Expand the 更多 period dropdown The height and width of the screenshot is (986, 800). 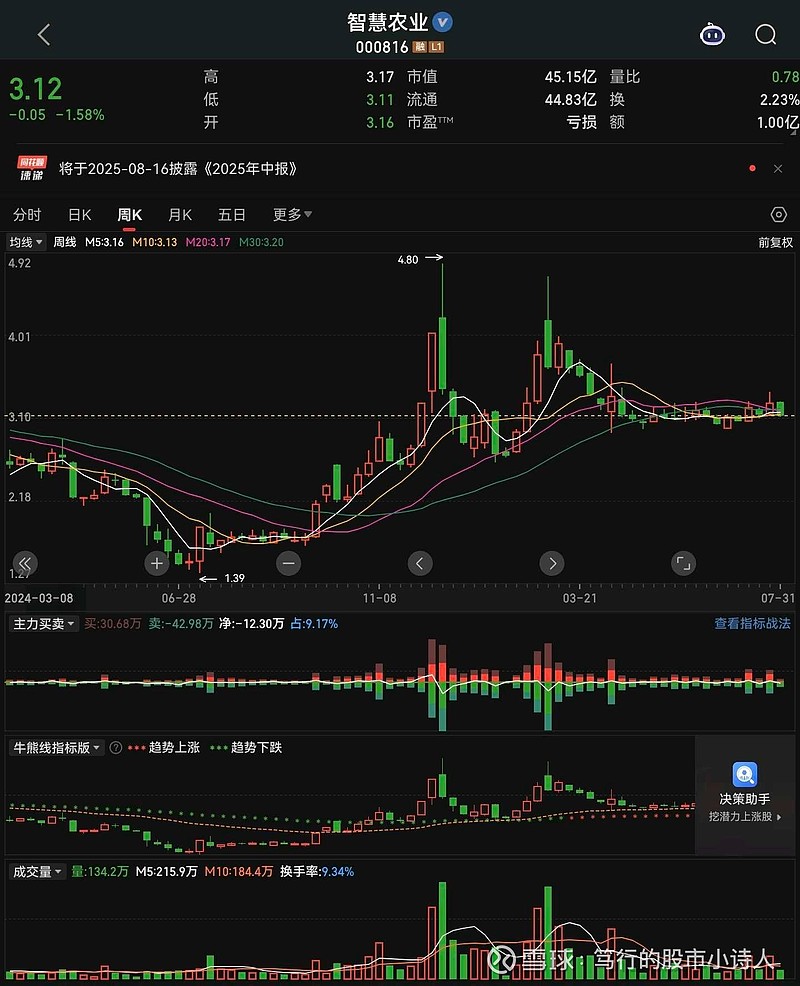(292, 215)
